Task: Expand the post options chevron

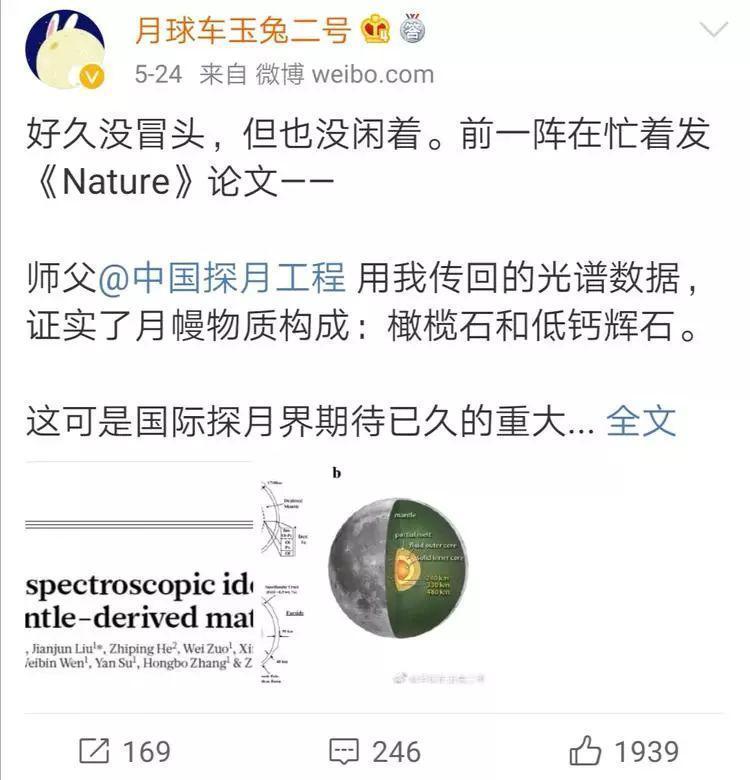Action: [x=713, y=30]
